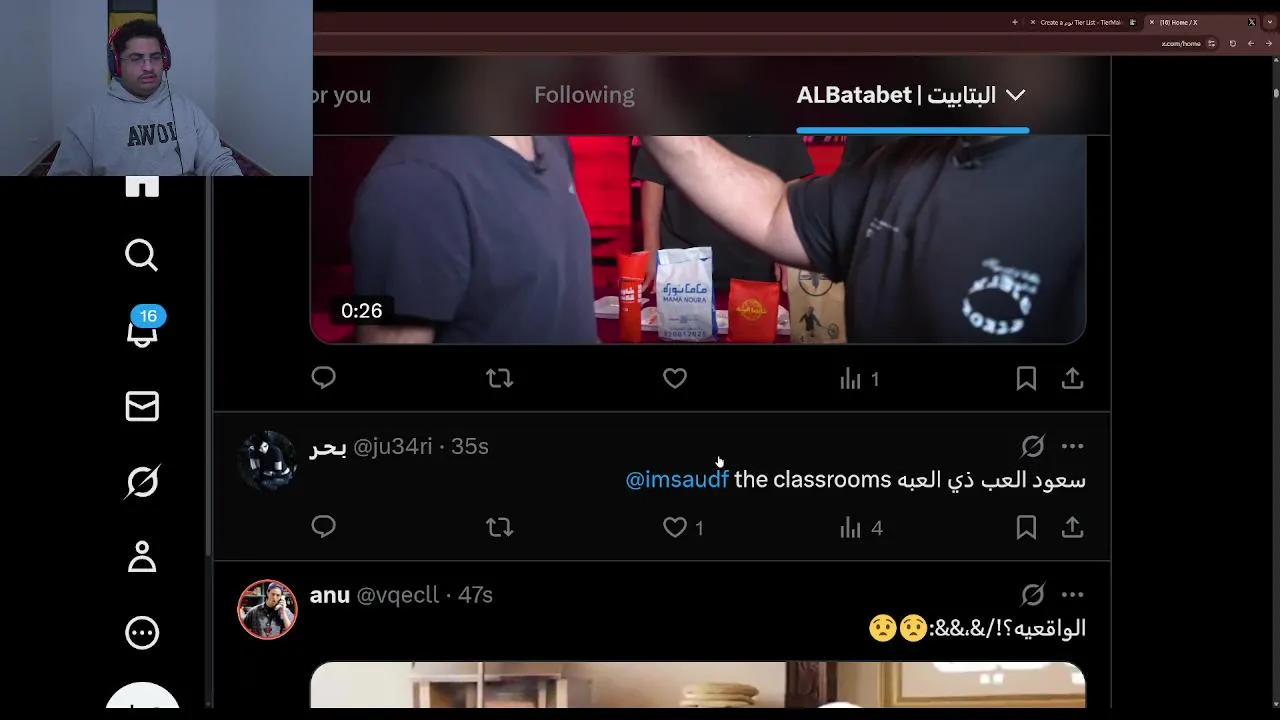Like the video post

[x=675, y=378]
